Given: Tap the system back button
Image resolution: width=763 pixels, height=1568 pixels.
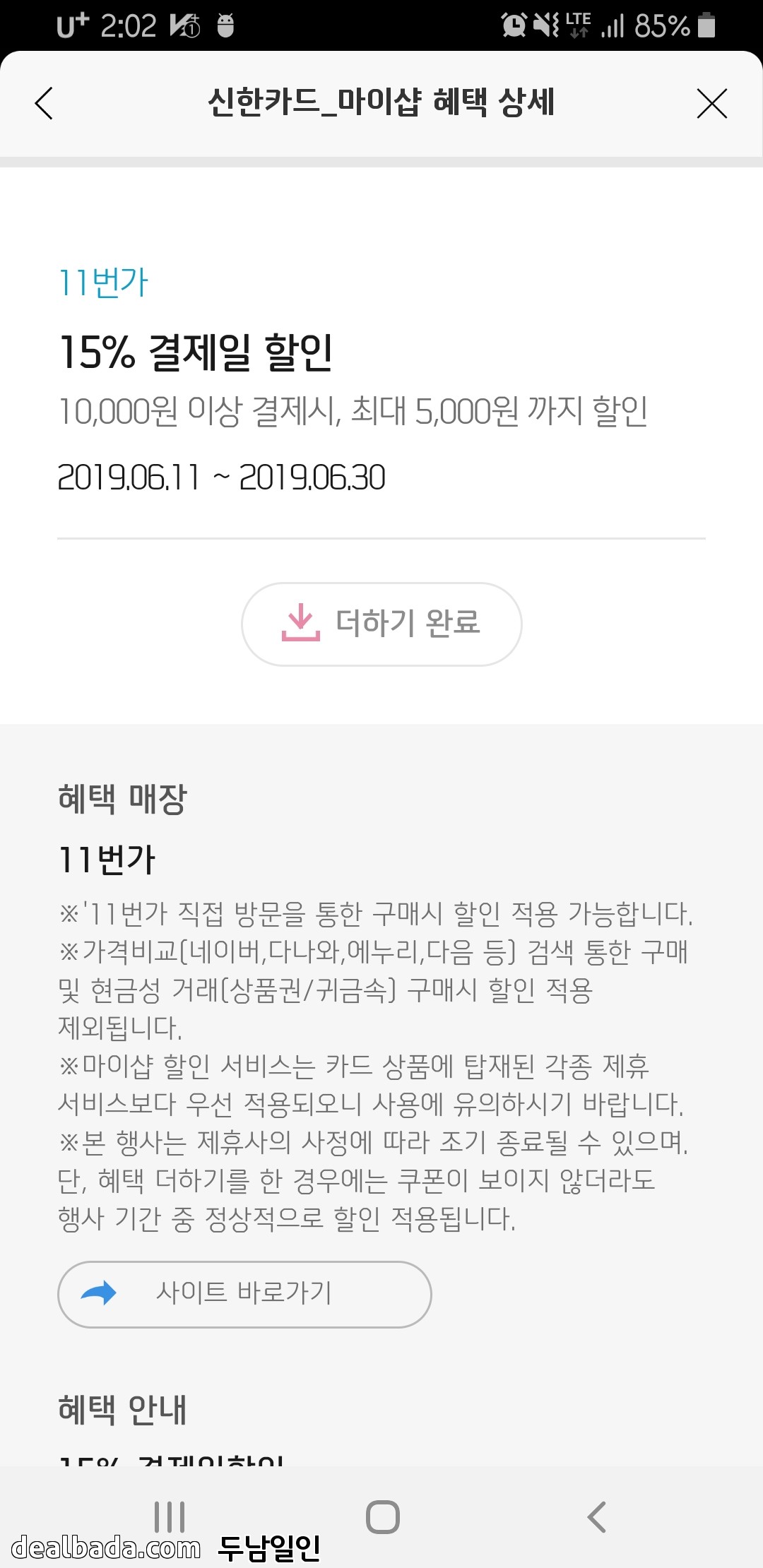Looking at the screenshot, I should pos(597,1516).
